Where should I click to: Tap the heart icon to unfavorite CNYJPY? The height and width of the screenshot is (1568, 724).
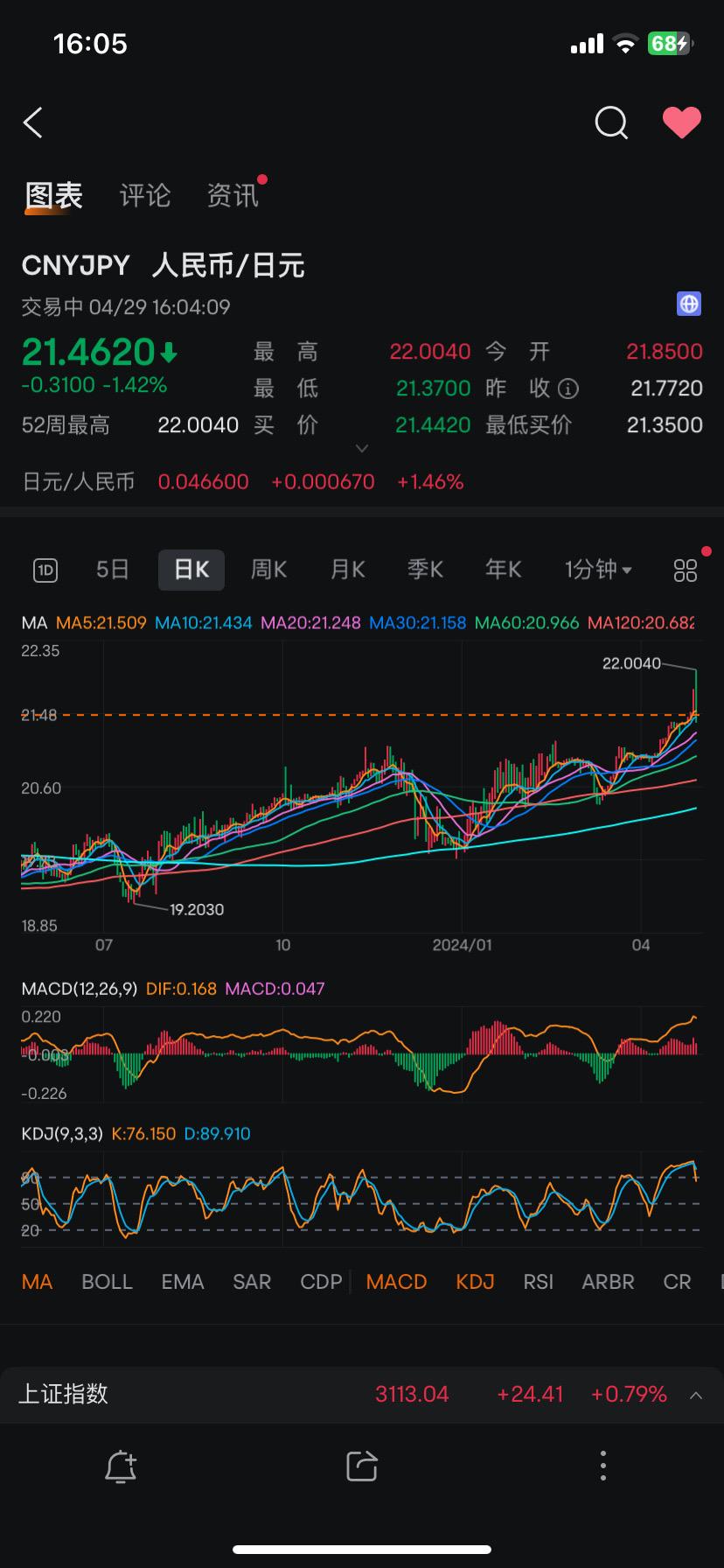click(x=683, y=122)
